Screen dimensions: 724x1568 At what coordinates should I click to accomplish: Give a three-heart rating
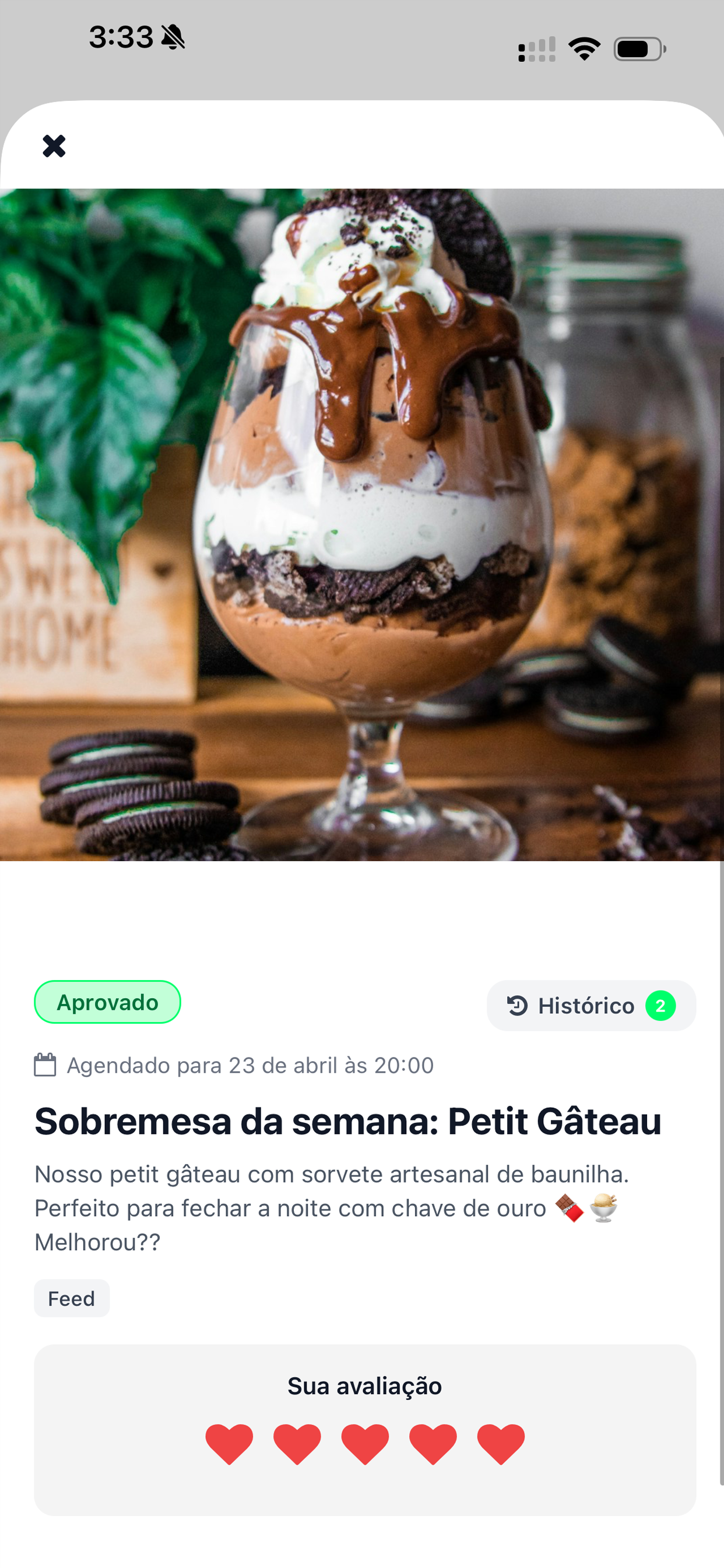point(365,1443)
